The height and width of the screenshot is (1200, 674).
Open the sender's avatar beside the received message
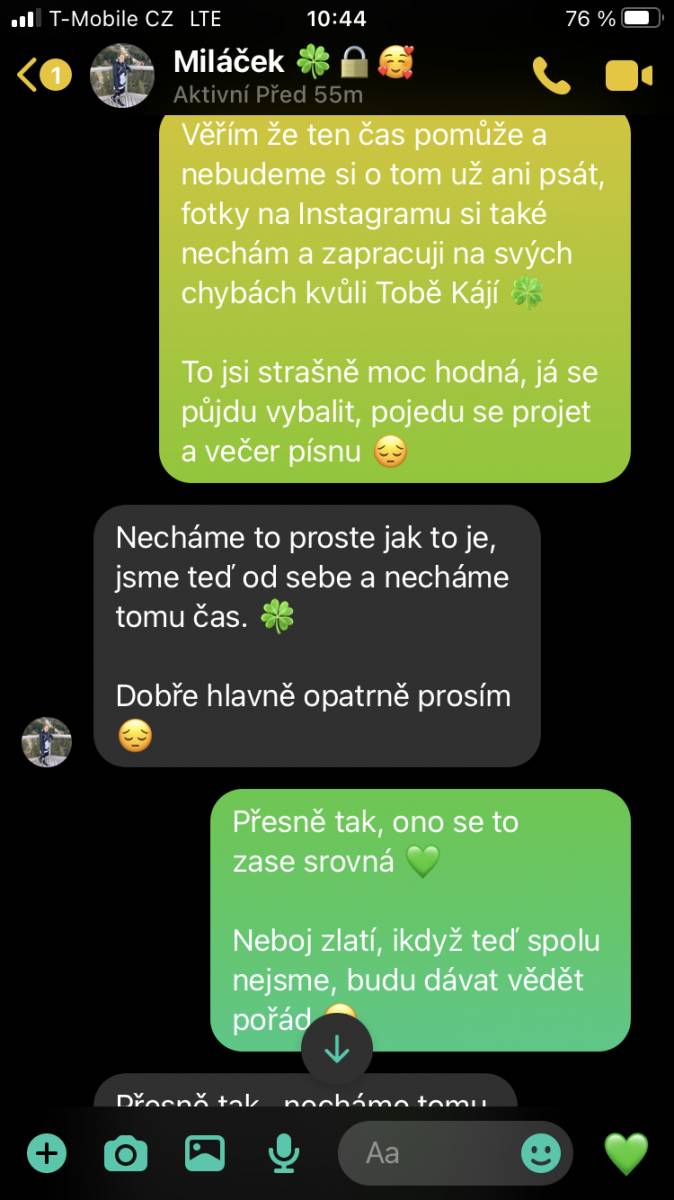[x=47, y=742]
